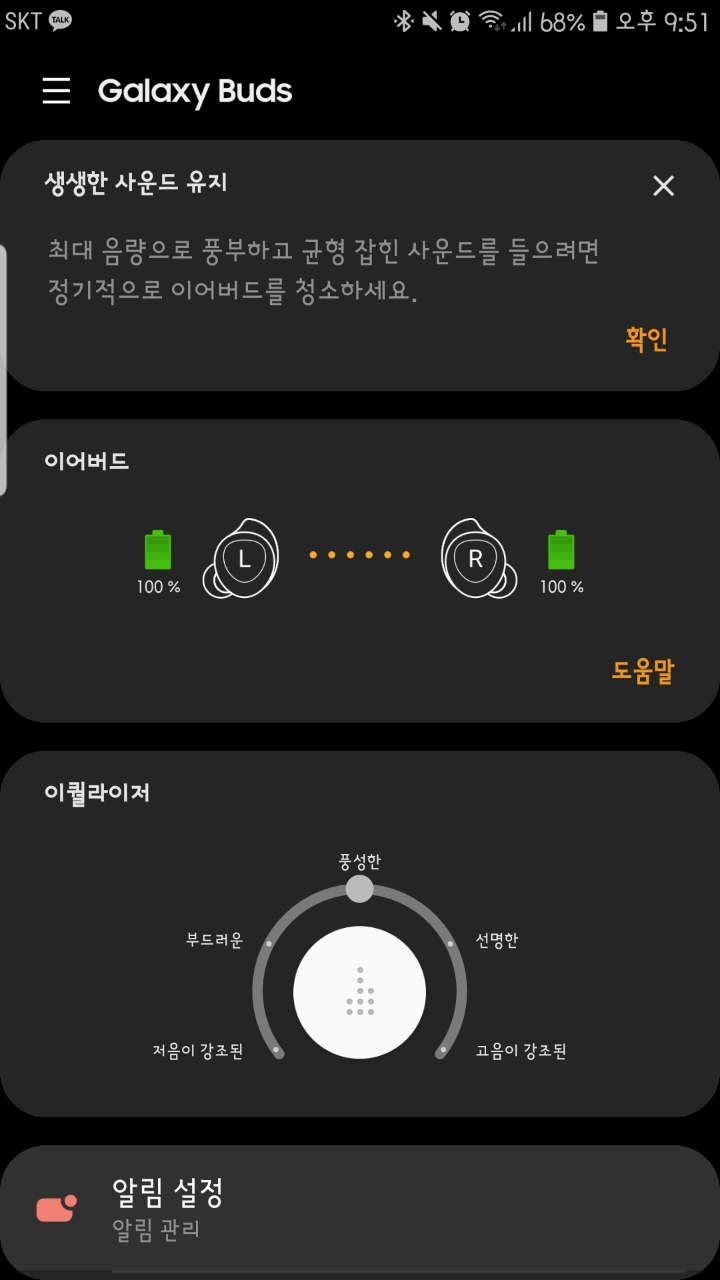Image resolution: width=720 pixels, height=1280 pixels.
Task: Tap the equalizer center dial button
Action: (x=359, y=992)
